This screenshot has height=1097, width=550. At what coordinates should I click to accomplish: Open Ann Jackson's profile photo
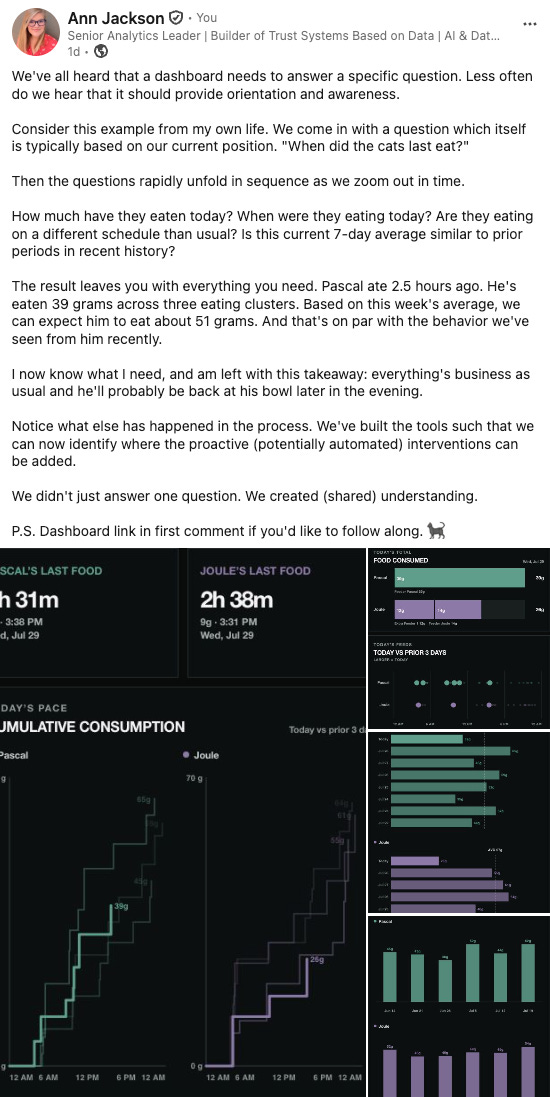(36, 32)
